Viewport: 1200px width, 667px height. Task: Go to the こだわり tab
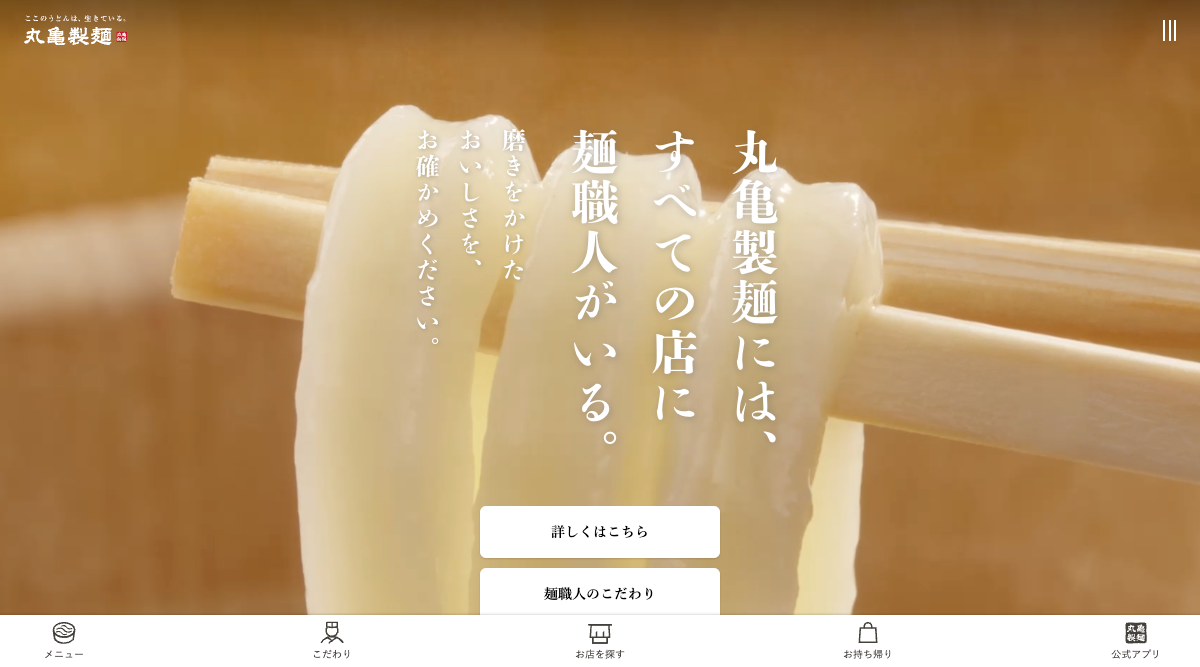(332, 640)
